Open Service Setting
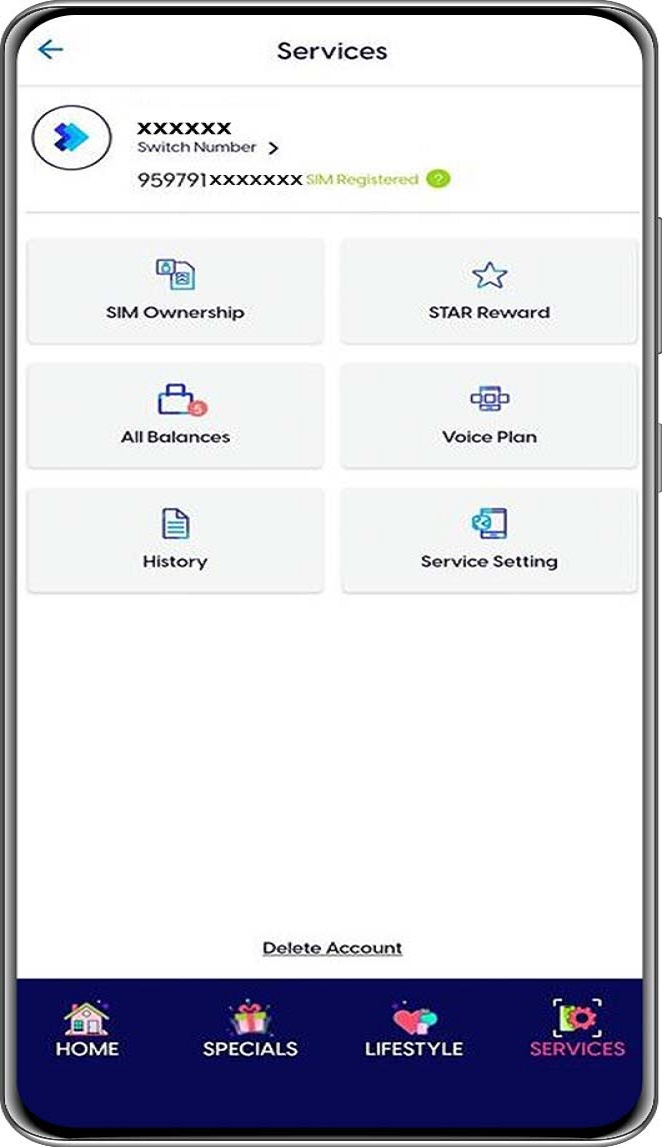This screenshot has height=1147, width=662. pos(489,541)
